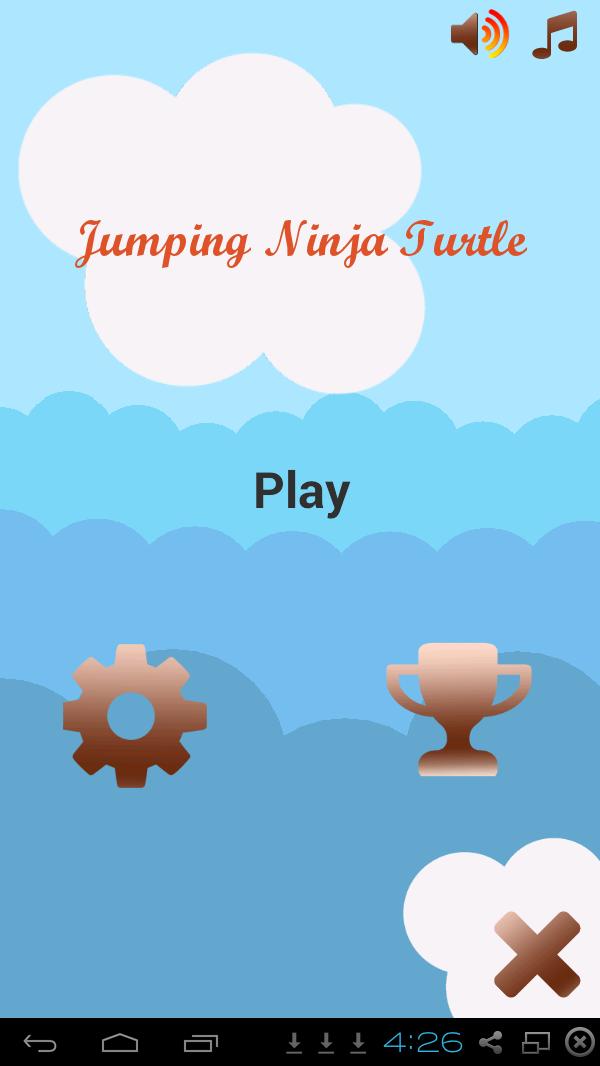Screen dimensions: 600x1066
Task: Start the game with Play
Action: [x=301, y=491]
